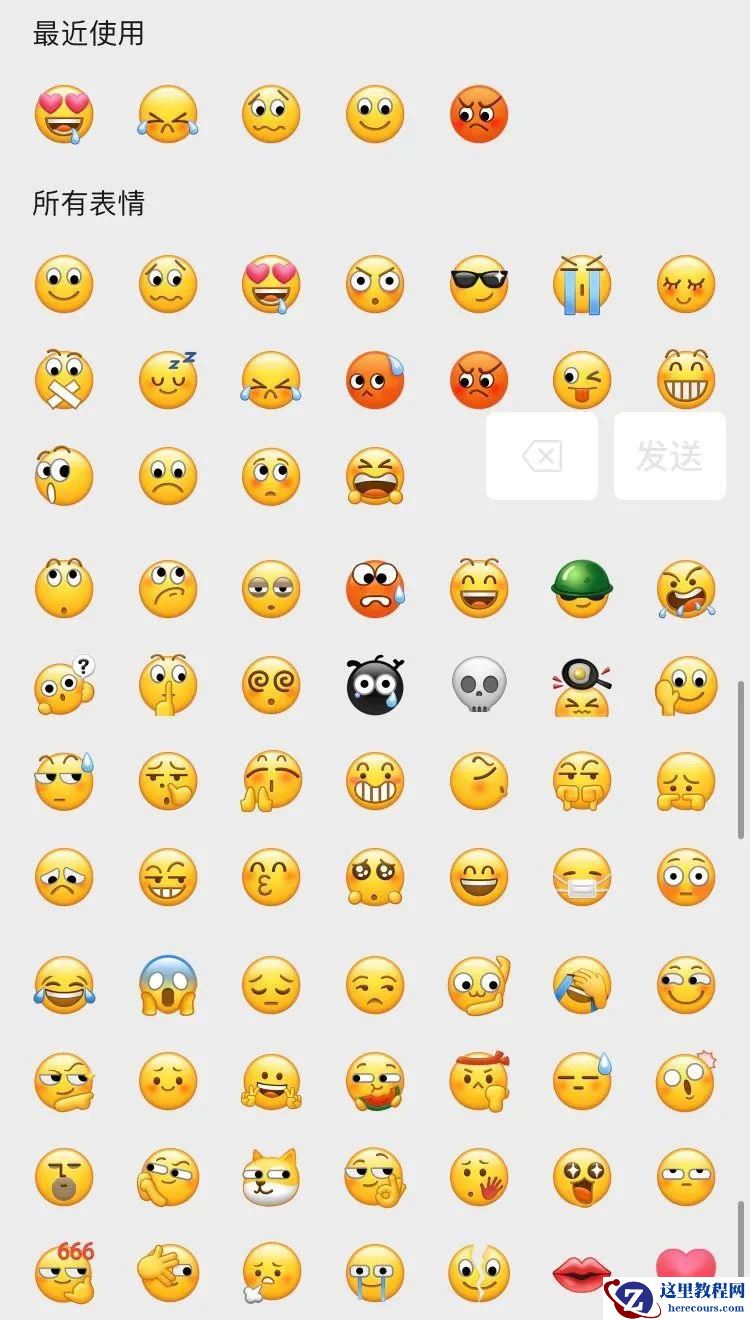Insert the shiba dog face emoji

pos(271,1177)
